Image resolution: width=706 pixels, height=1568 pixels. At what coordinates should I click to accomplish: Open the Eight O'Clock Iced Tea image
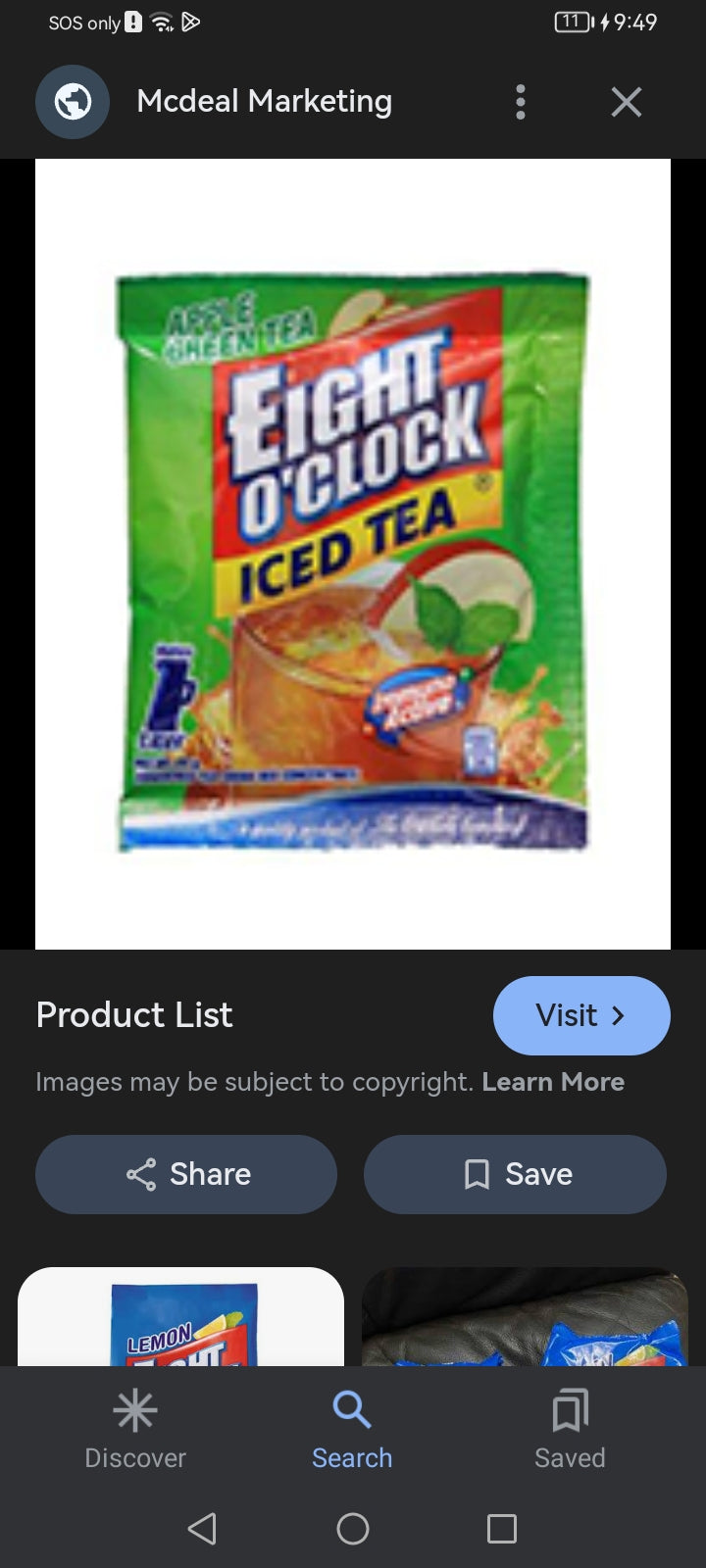tap(353, 555)
